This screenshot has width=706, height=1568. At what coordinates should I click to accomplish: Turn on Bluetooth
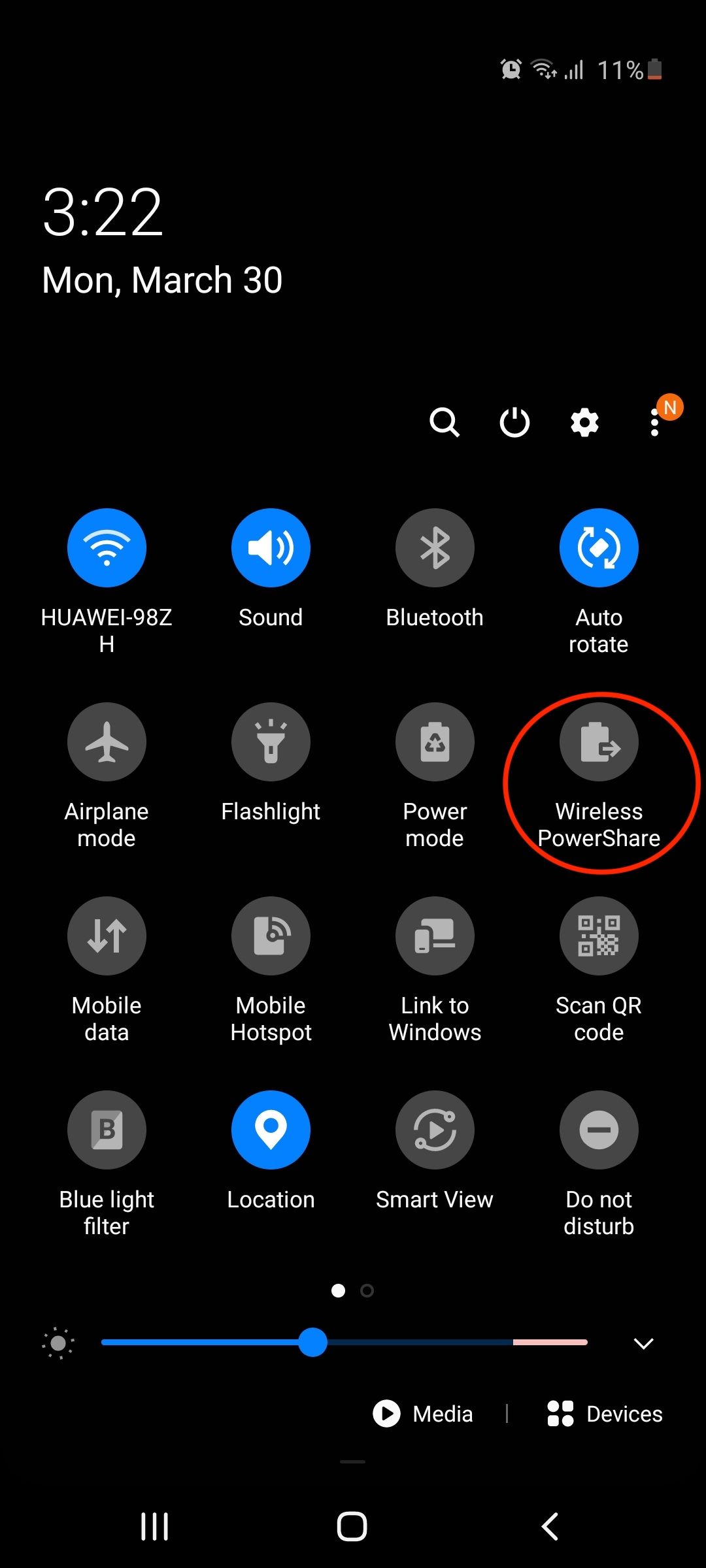[x=435, y=547]
